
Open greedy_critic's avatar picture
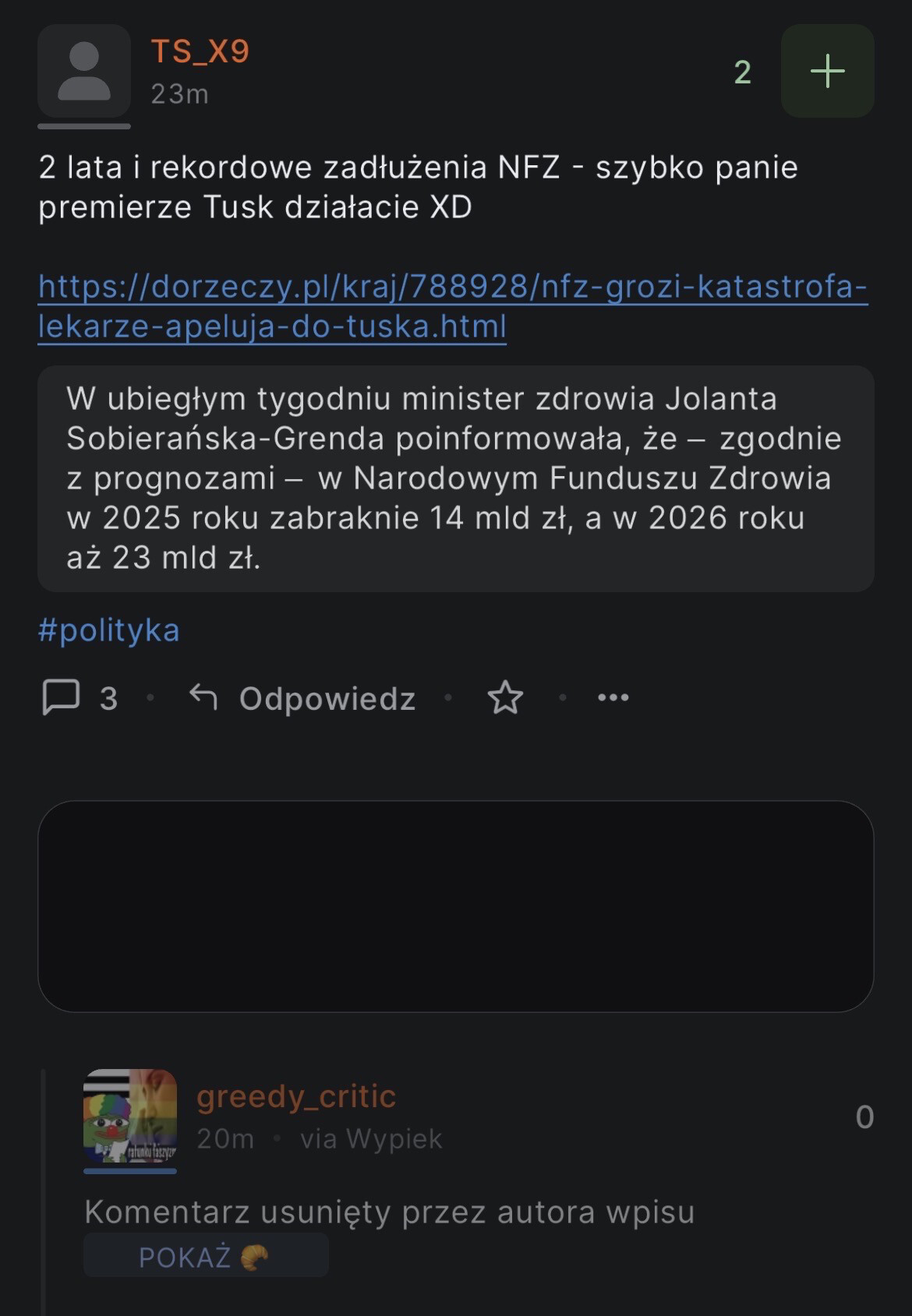pos(130,1116)
